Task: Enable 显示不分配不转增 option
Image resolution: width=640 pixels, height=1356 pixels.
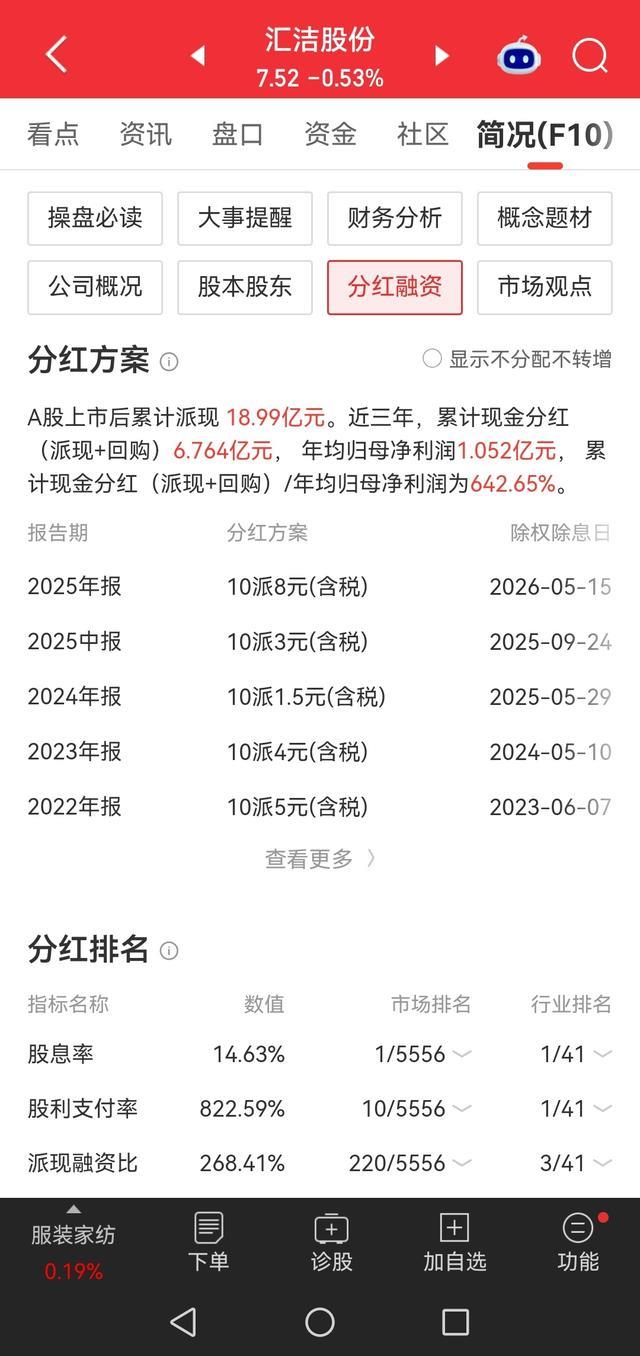Action: point(517,359)
